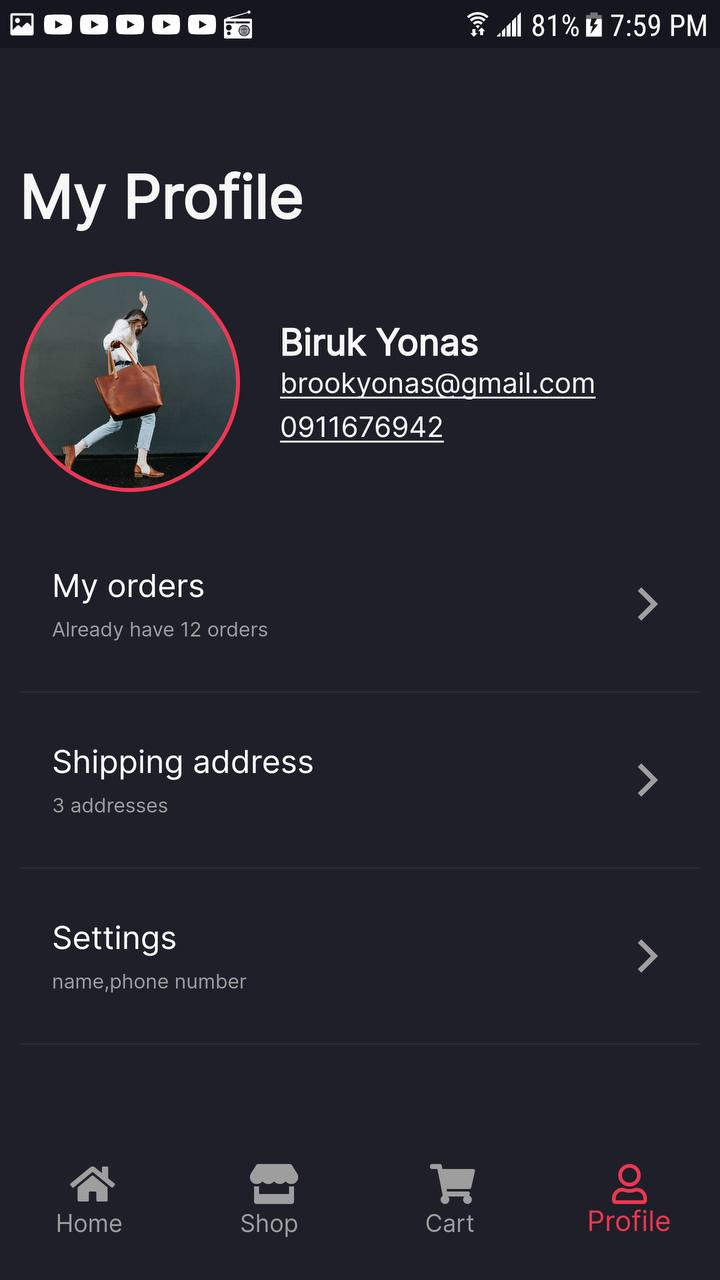Tap the brookyonas@gmail.com email link

tap(437, 384)
